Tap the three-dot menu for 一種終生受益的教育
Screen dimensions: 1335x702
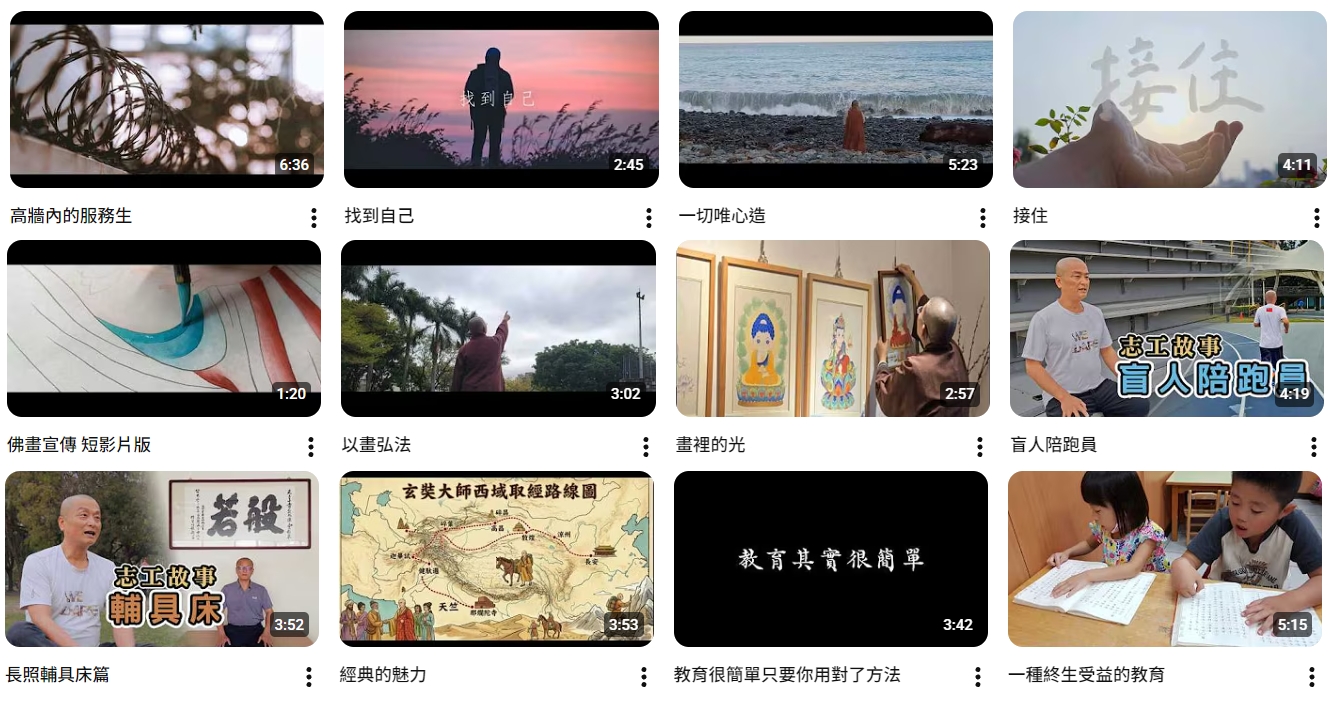[x=1312, y=677]
